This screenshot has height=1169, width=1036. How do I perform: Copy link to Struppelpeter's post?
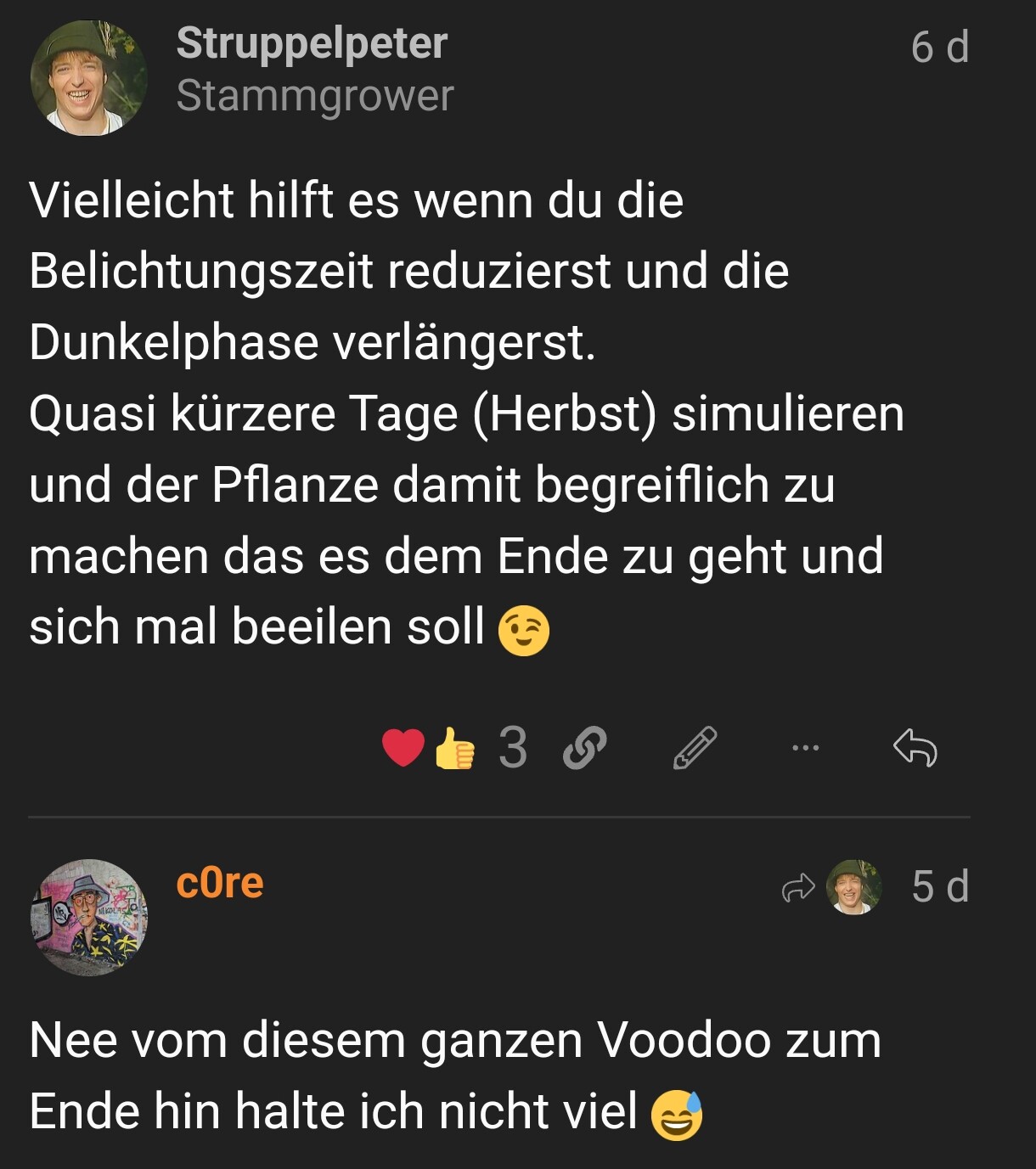pyautogui.click(x=585, y=748)
